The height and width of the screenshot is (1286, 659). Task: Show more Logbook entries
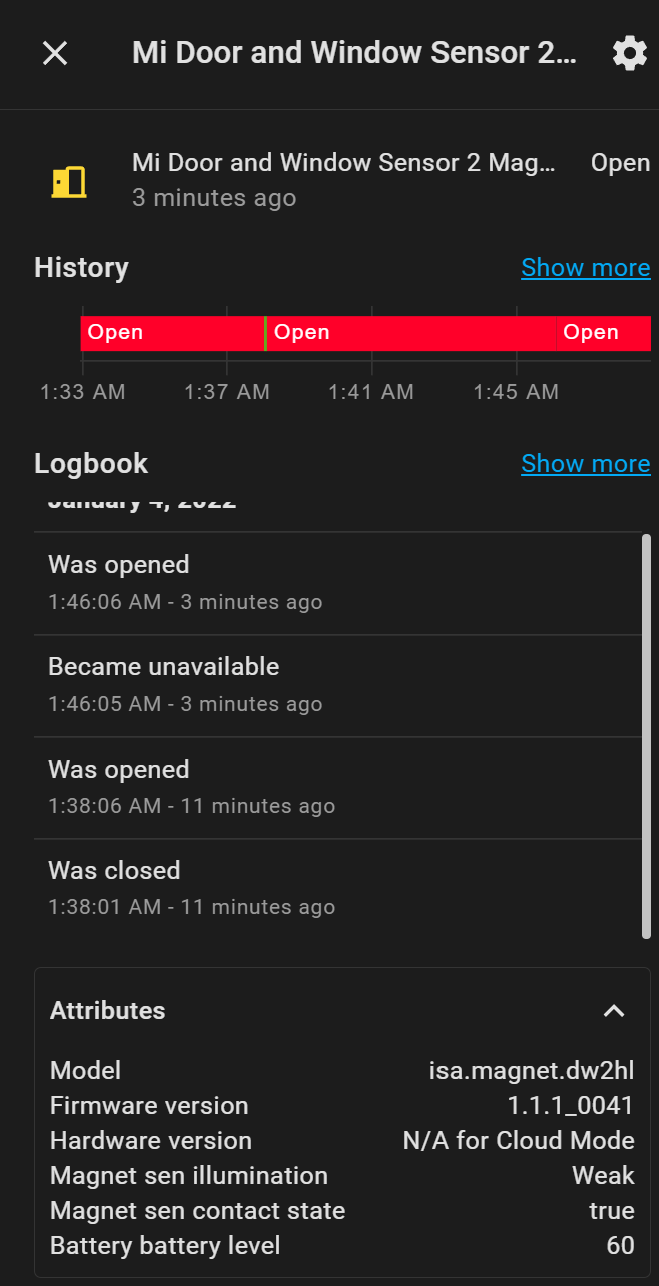tap(585, 464)
